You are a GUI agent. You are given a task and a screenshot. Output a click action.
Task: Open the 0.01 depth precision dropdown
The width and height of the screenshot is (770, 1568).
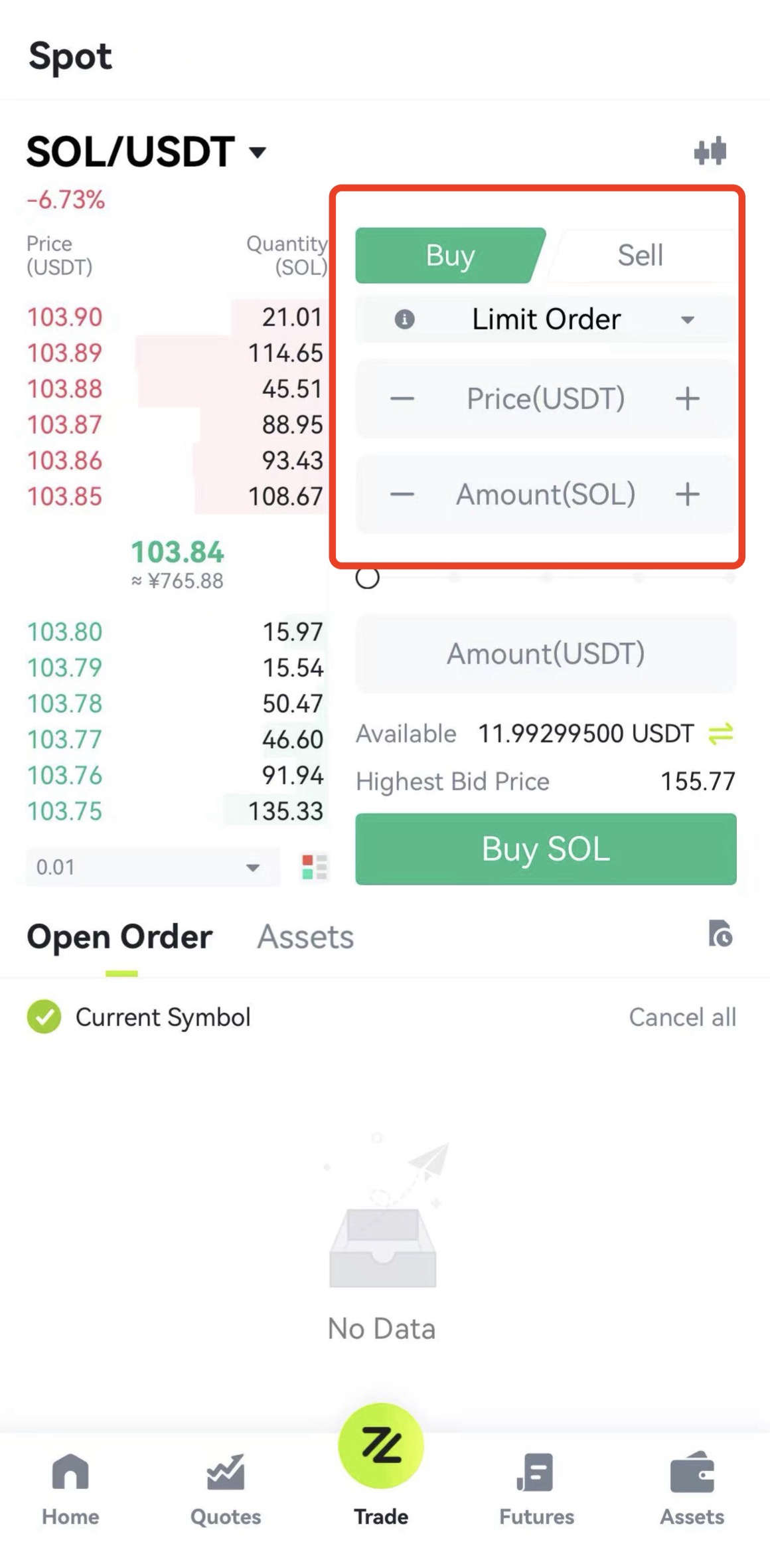[153, 867]
